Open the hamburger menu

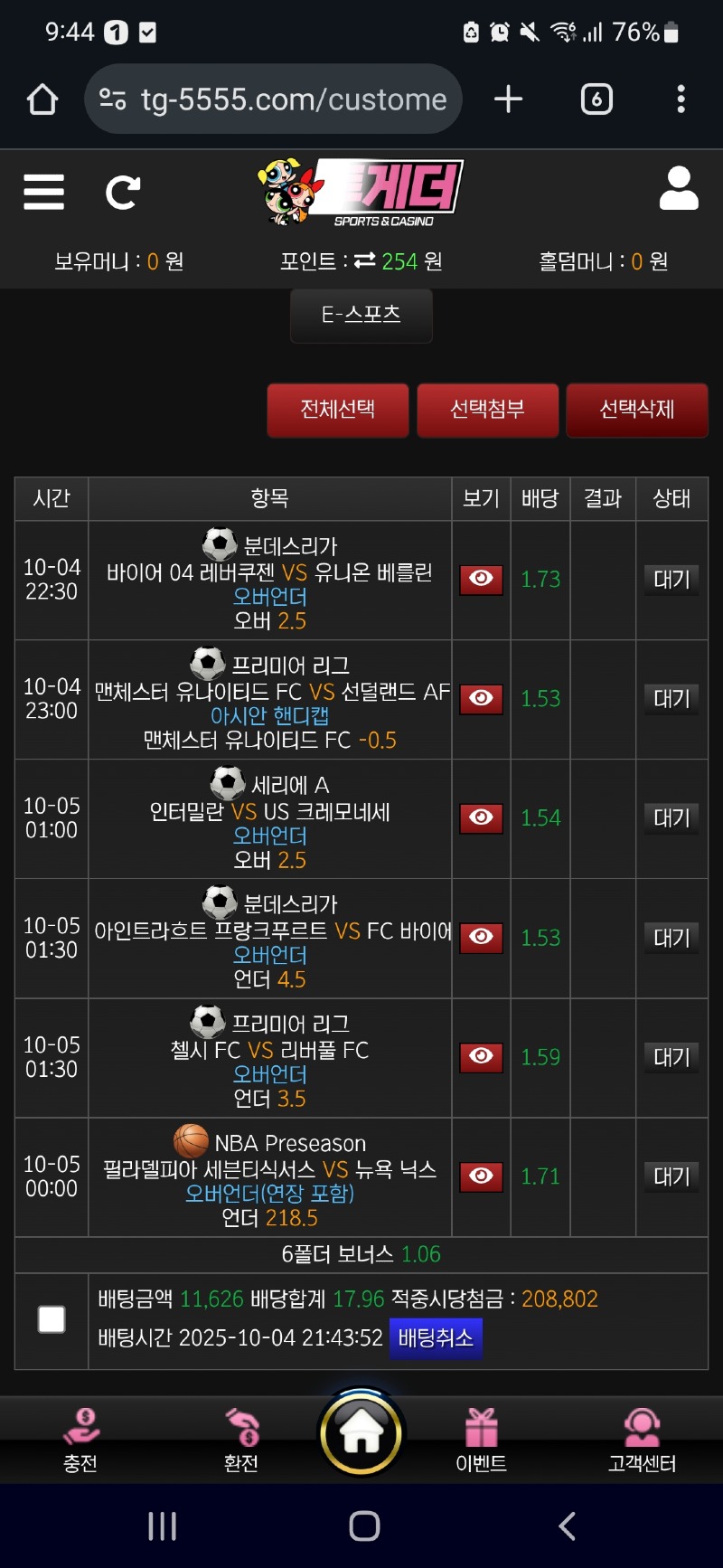(x=43, y=192)
